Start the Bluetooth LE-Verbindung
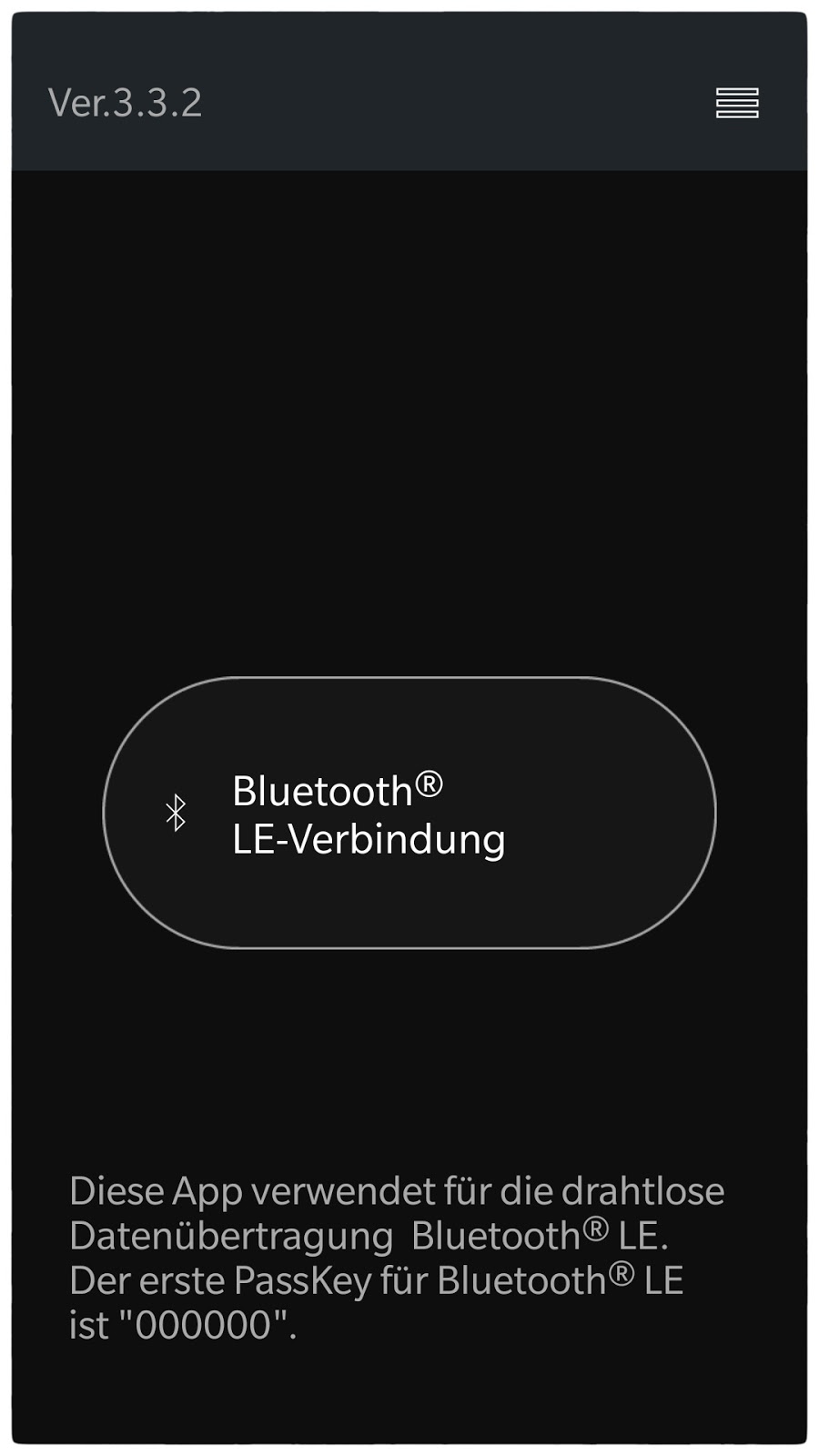The height and width of the screenshot is (1456, 819). (x=409, y=813)
